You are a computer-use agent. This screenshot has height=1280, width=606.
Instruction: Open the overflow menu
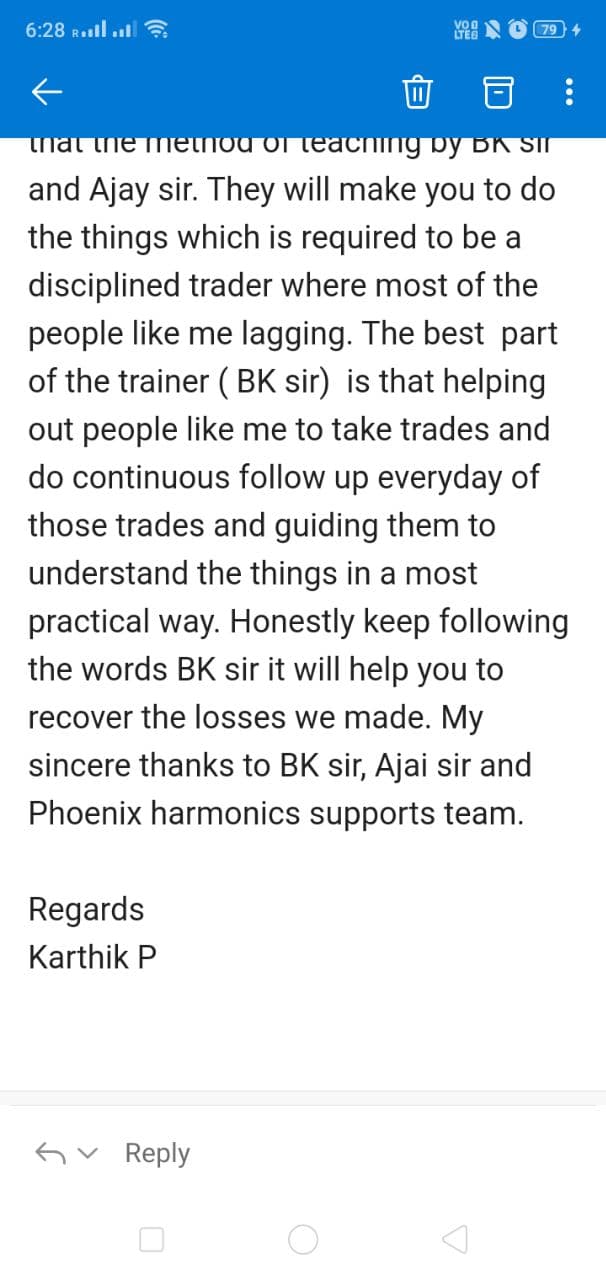[569, 94]
